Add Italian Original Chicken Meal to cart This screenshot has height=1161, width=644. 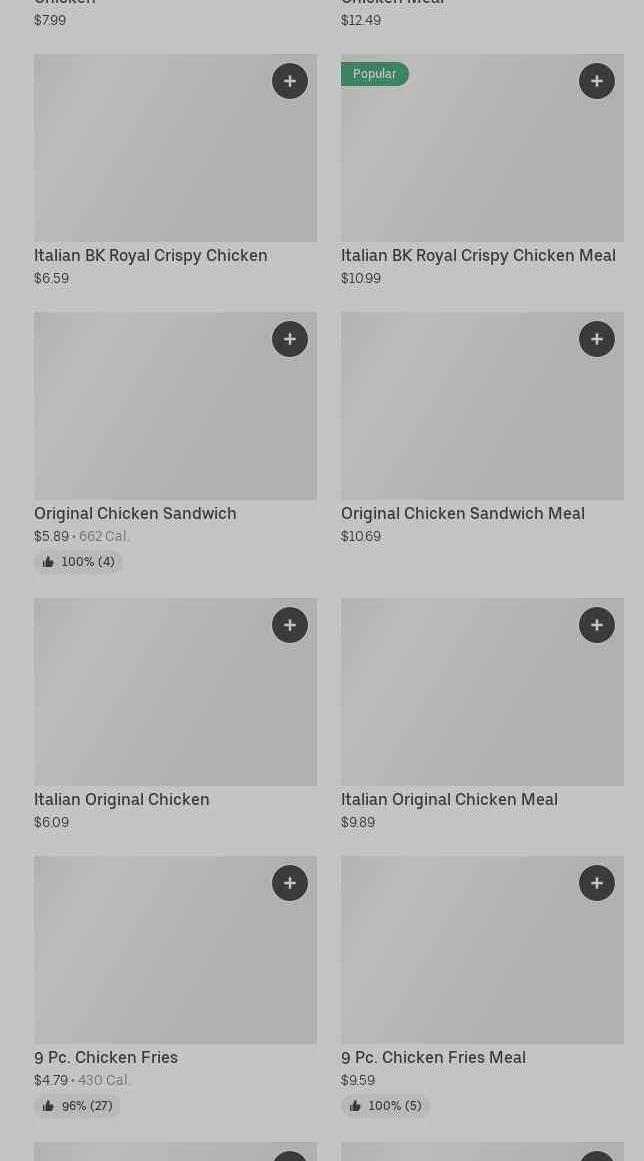(x=597, y=625)
